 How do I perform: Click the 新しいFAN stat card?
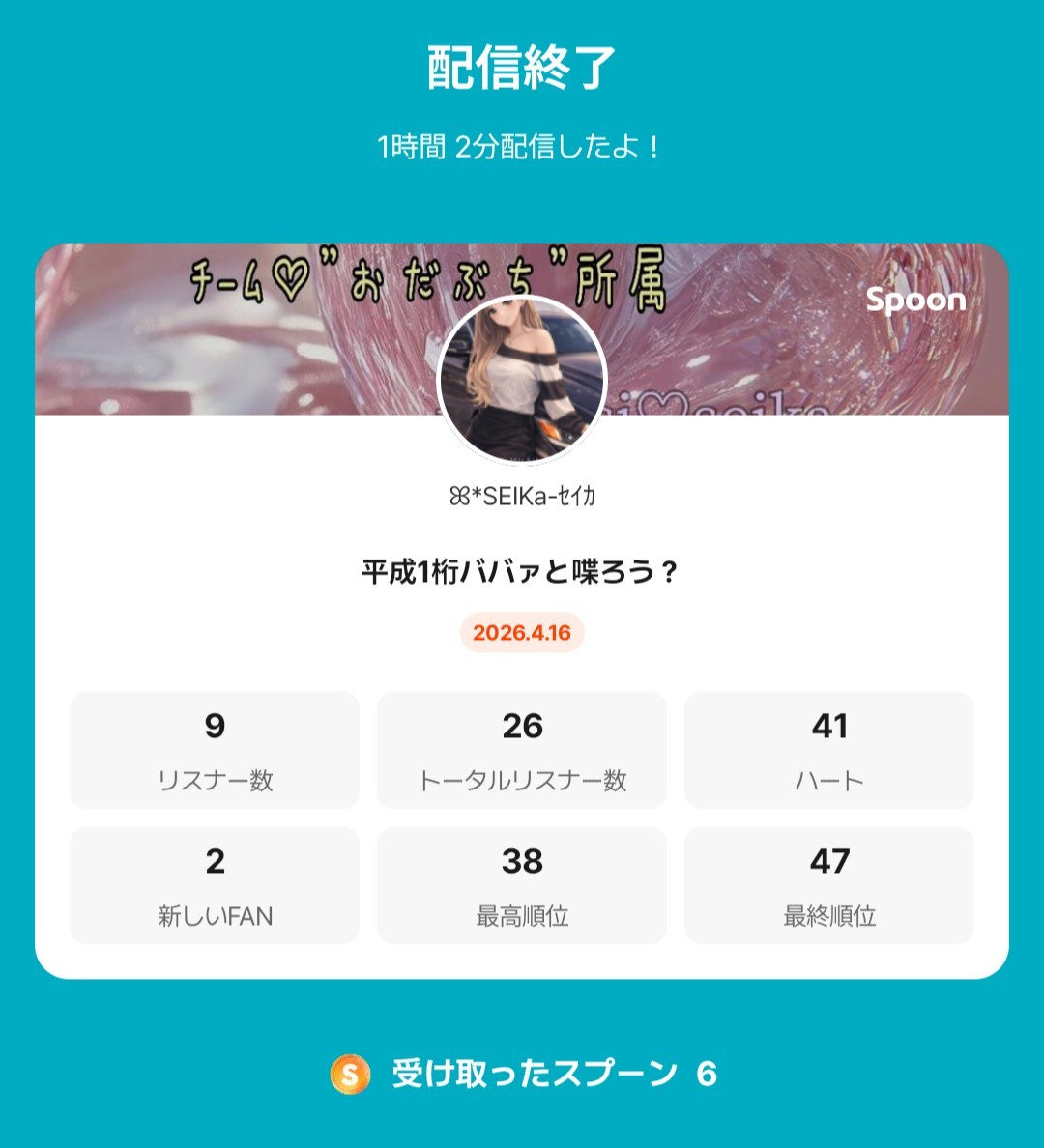point(214,885)
